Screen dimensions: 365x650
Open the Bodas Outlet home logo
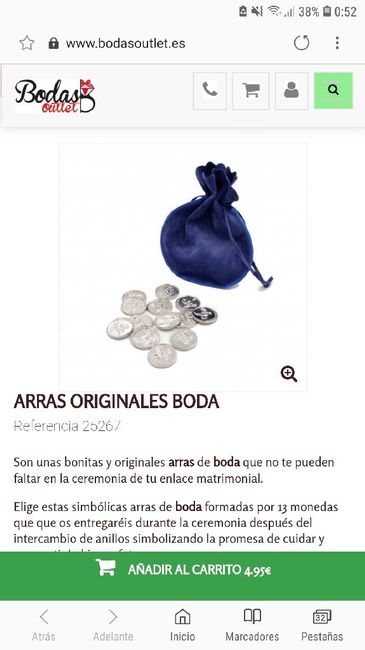[55, 96]
